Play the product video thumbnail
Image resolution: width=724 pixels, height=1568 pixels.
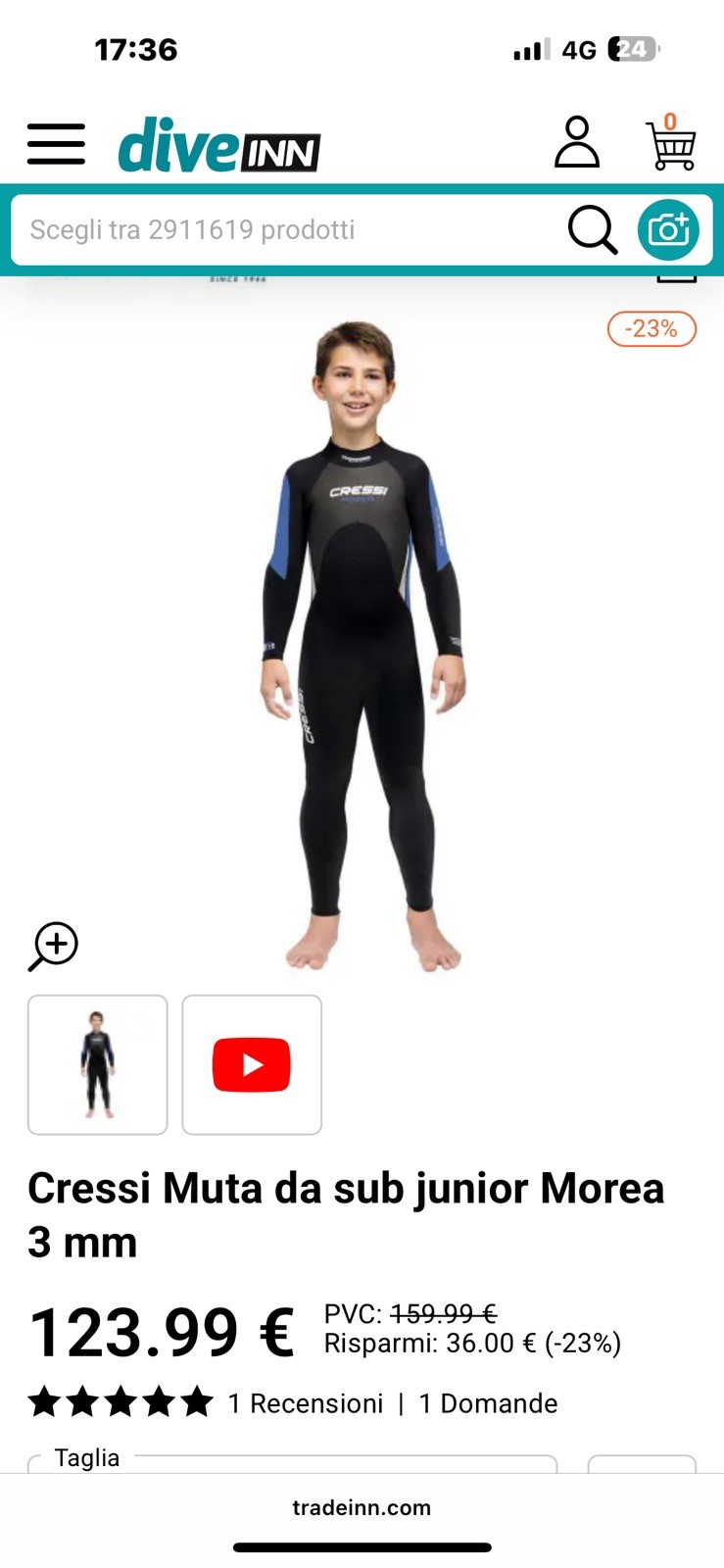point(252,1064)
